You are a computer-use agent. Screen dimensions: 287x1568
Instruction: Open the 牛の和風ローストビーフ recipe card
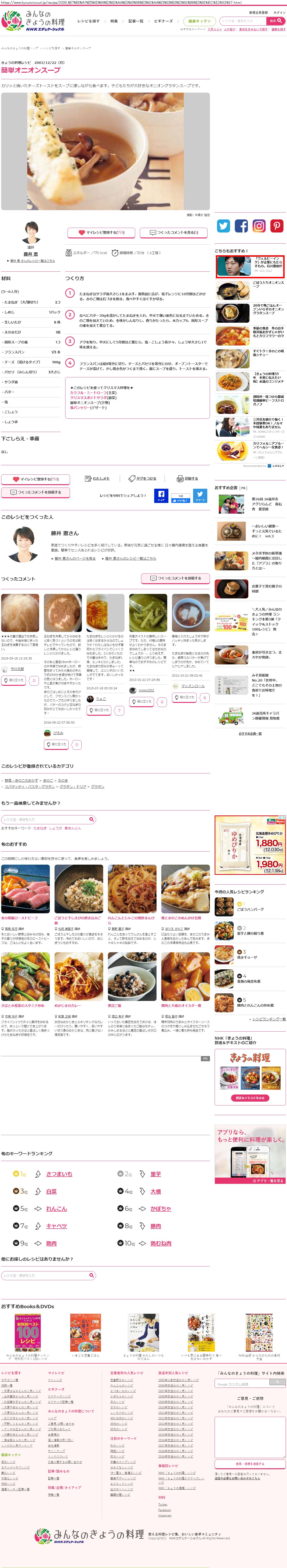(19, 918)
